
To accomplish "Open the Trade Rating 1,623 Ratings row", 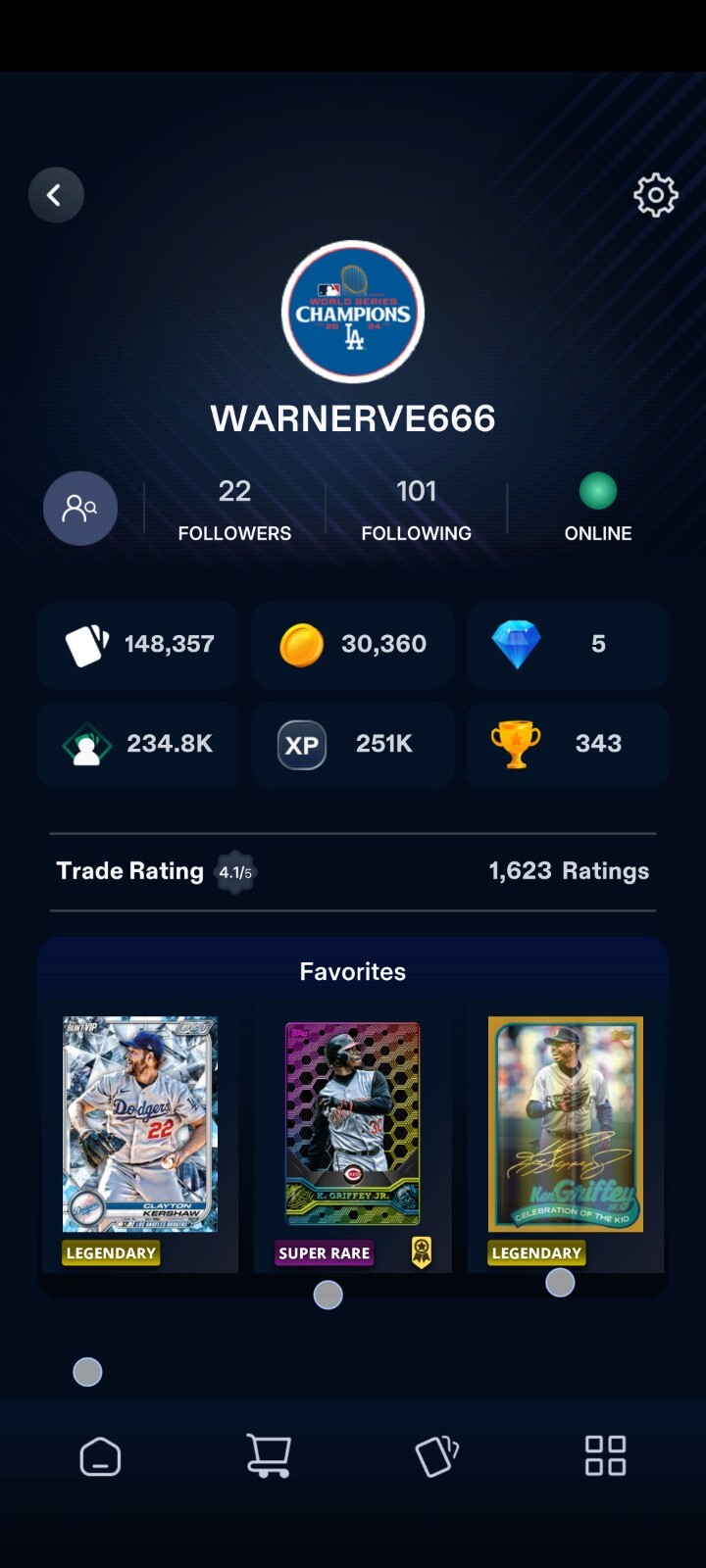I will click(353, 871).
